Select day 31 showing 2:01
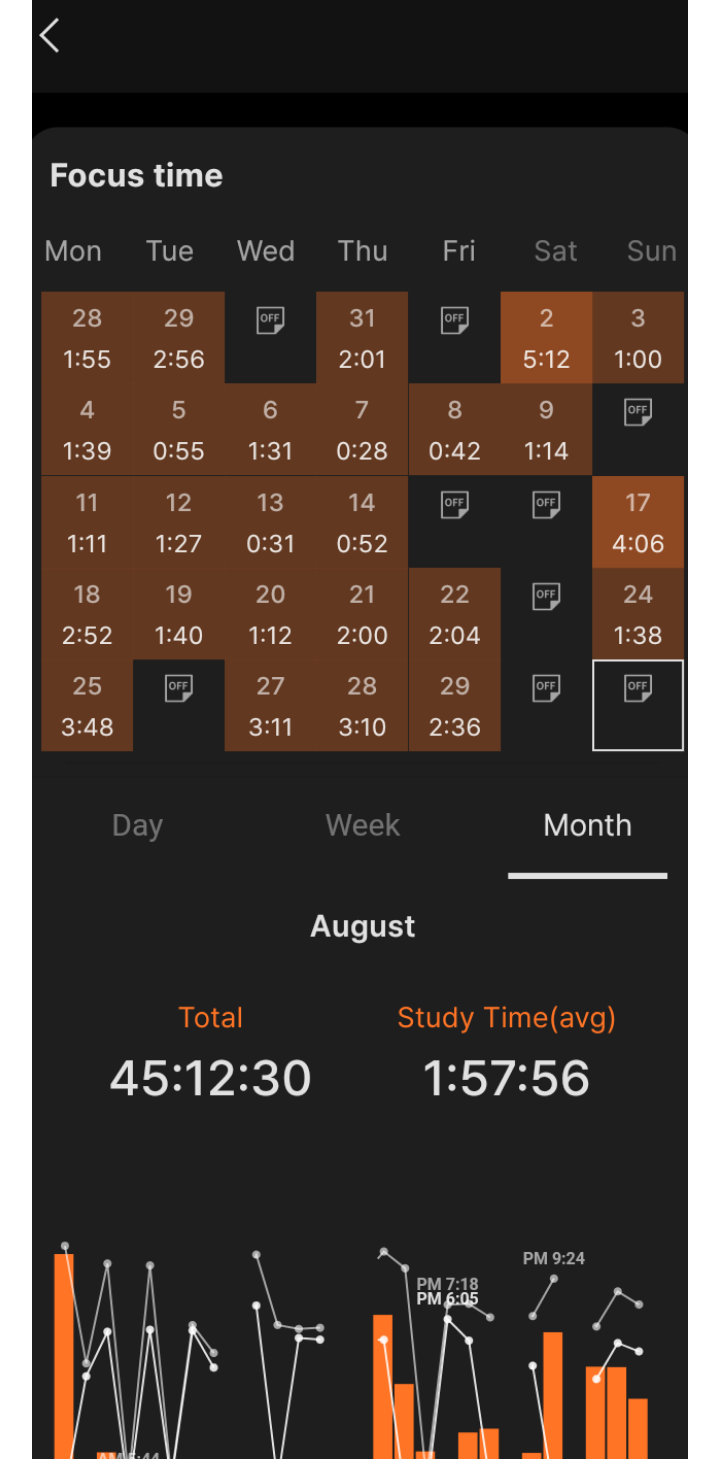The height and width of the screenshot is (1459, 720). click(362, 338)
